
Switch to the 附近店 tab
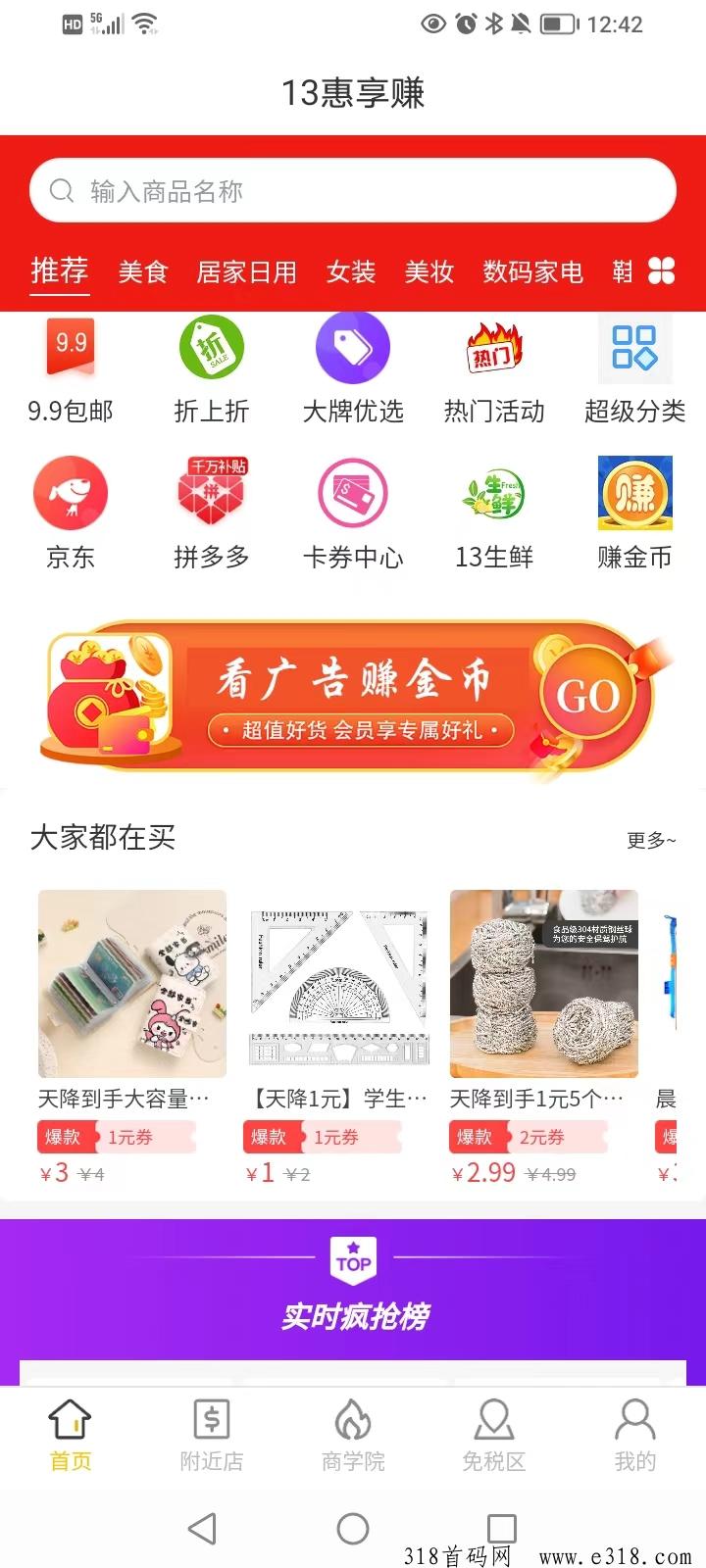click(212, 1435)
